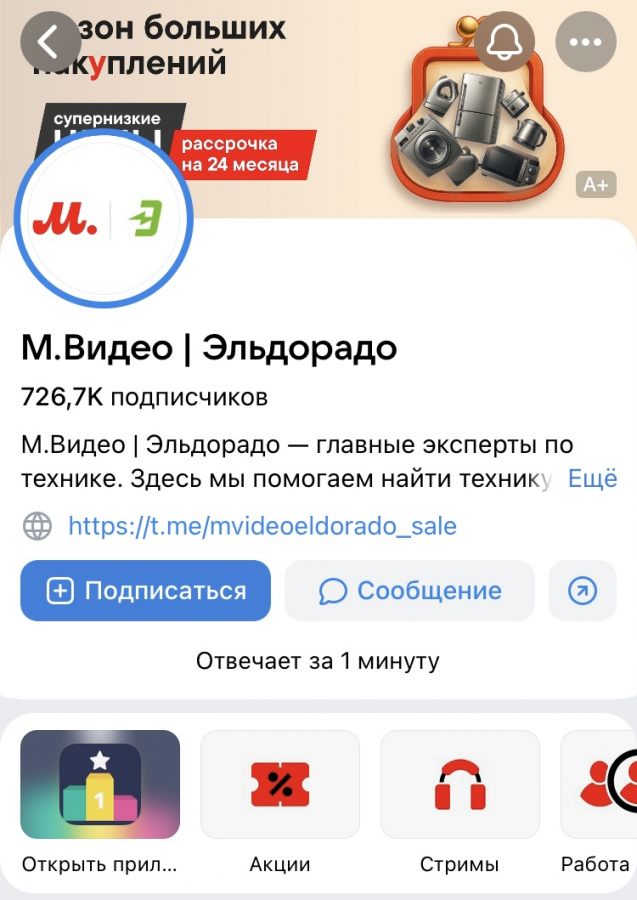637x900 pixels.
Task: Go back using the arrow icon
Action: coord(49,42)
